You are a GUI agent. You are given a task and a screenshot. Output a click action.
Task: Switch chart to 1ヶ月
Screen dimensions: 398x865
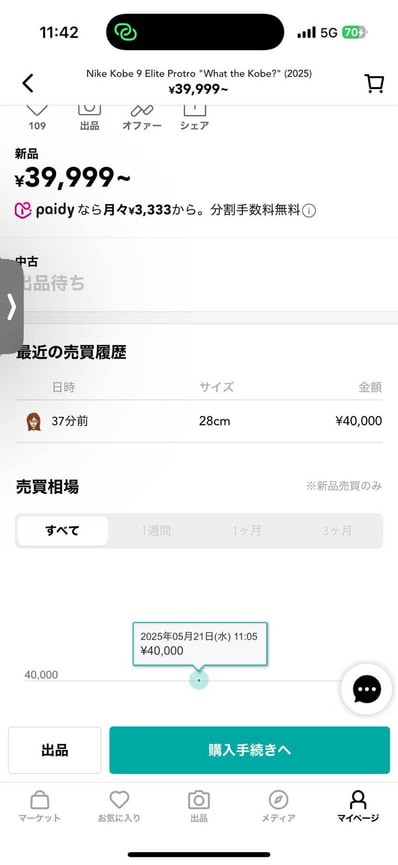coord(246,531)
